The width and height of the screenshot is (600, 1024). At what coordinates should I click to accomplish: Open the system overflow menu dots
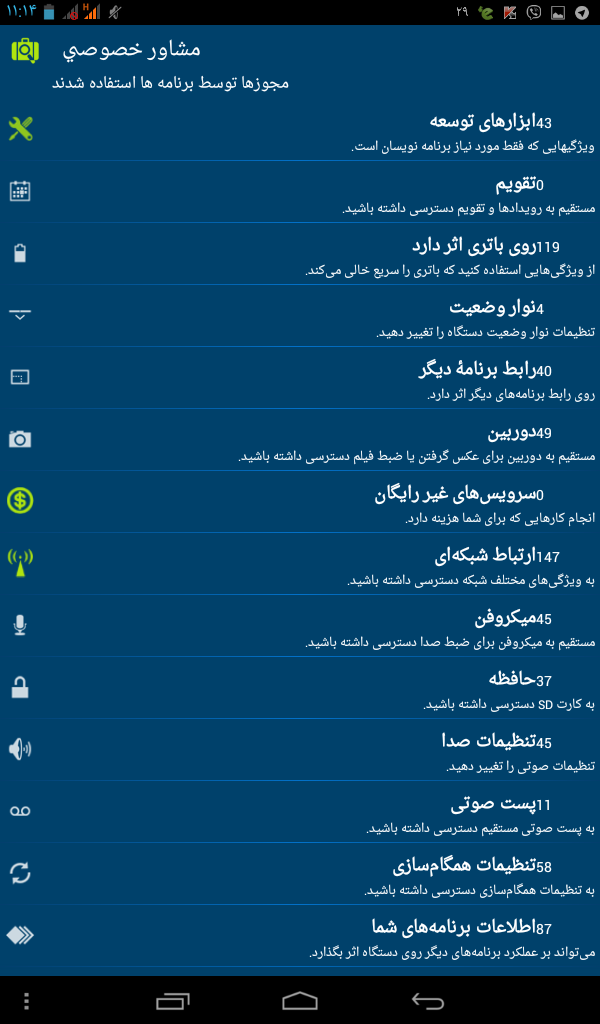pos(26,1000)
